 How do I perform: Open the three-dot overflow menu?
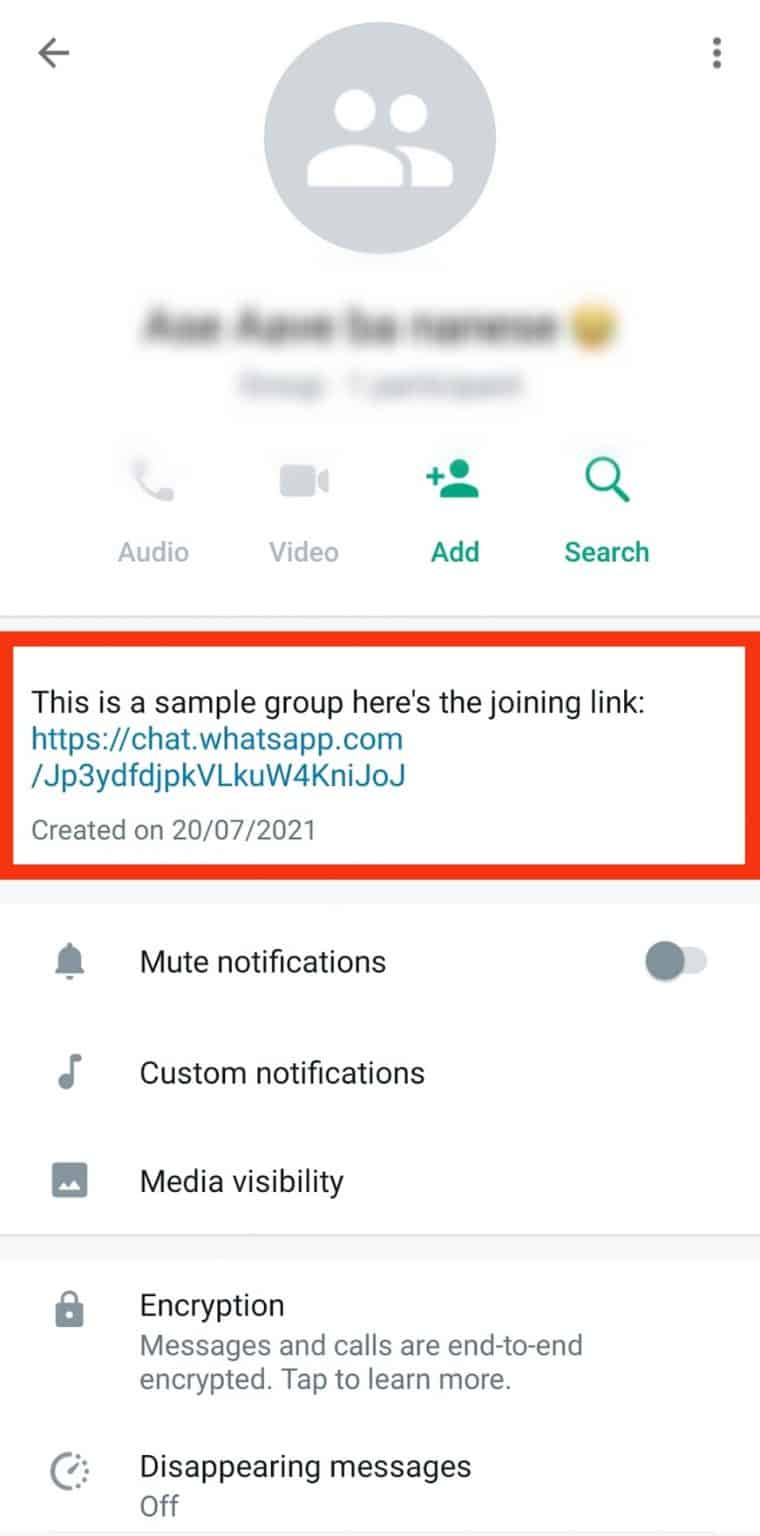click(717, 53)
